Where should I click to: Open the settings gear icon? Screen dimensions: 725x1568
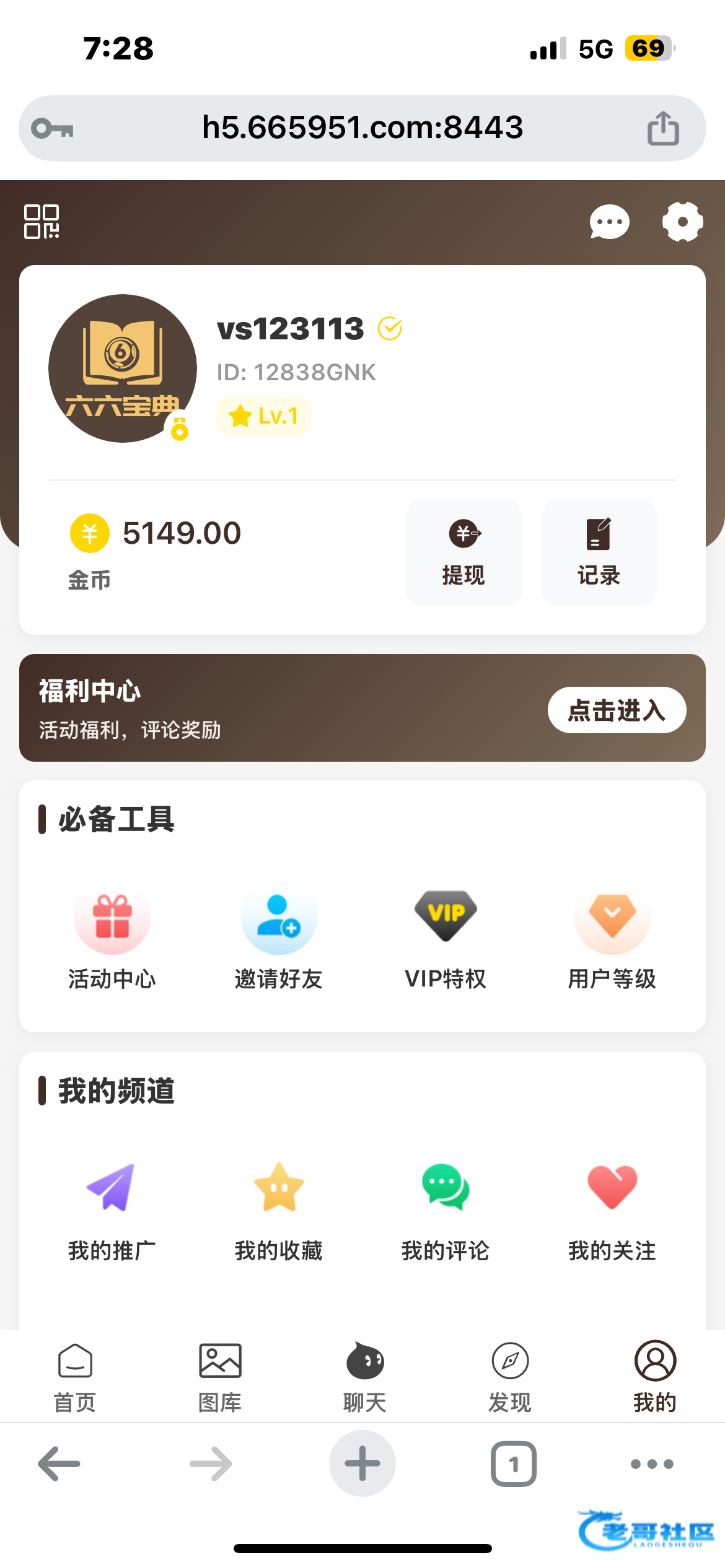(682, 222)
